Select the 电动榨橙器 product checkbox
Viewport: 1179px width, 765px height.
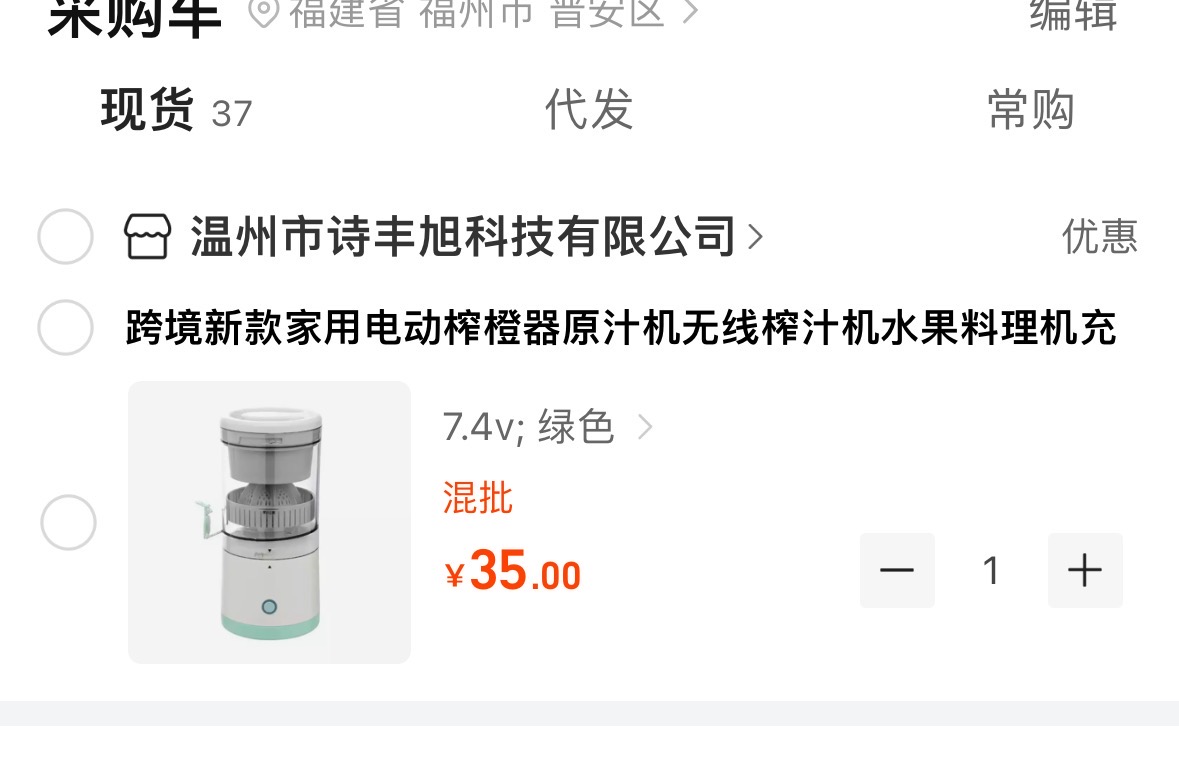(x=65, y=327)
